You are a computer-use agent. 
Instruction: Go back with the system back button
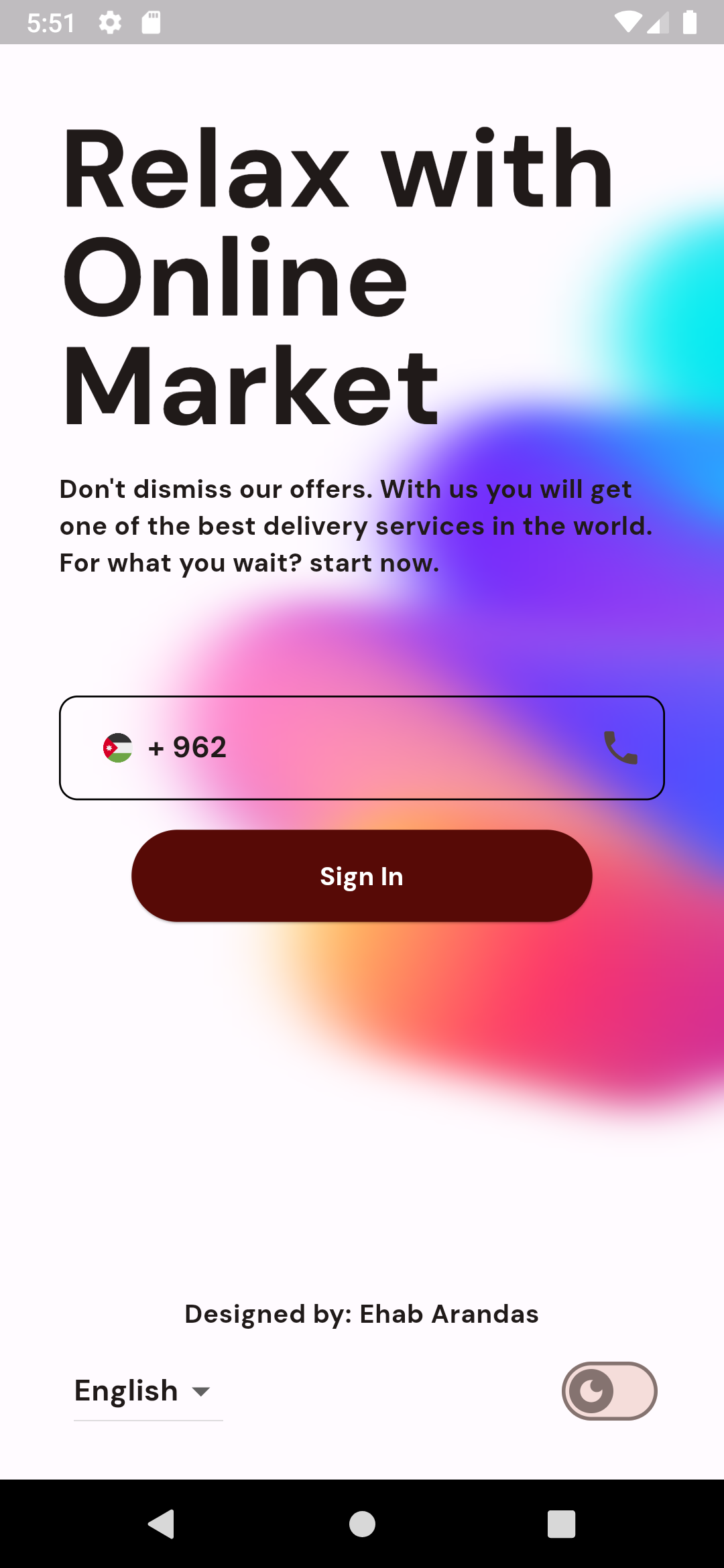click(162, 1524)
